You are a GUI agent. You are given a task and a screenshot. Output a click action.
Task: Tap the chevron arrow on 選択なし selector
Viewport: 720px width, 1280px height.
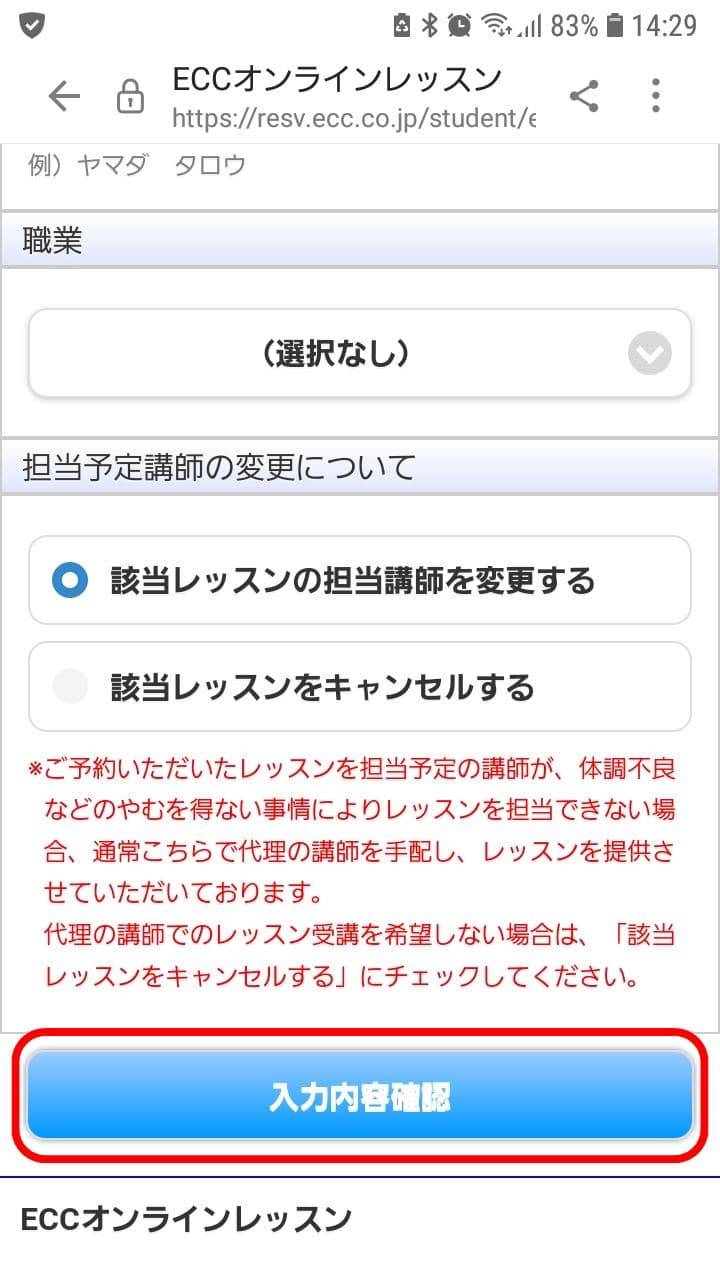(650, 353)
